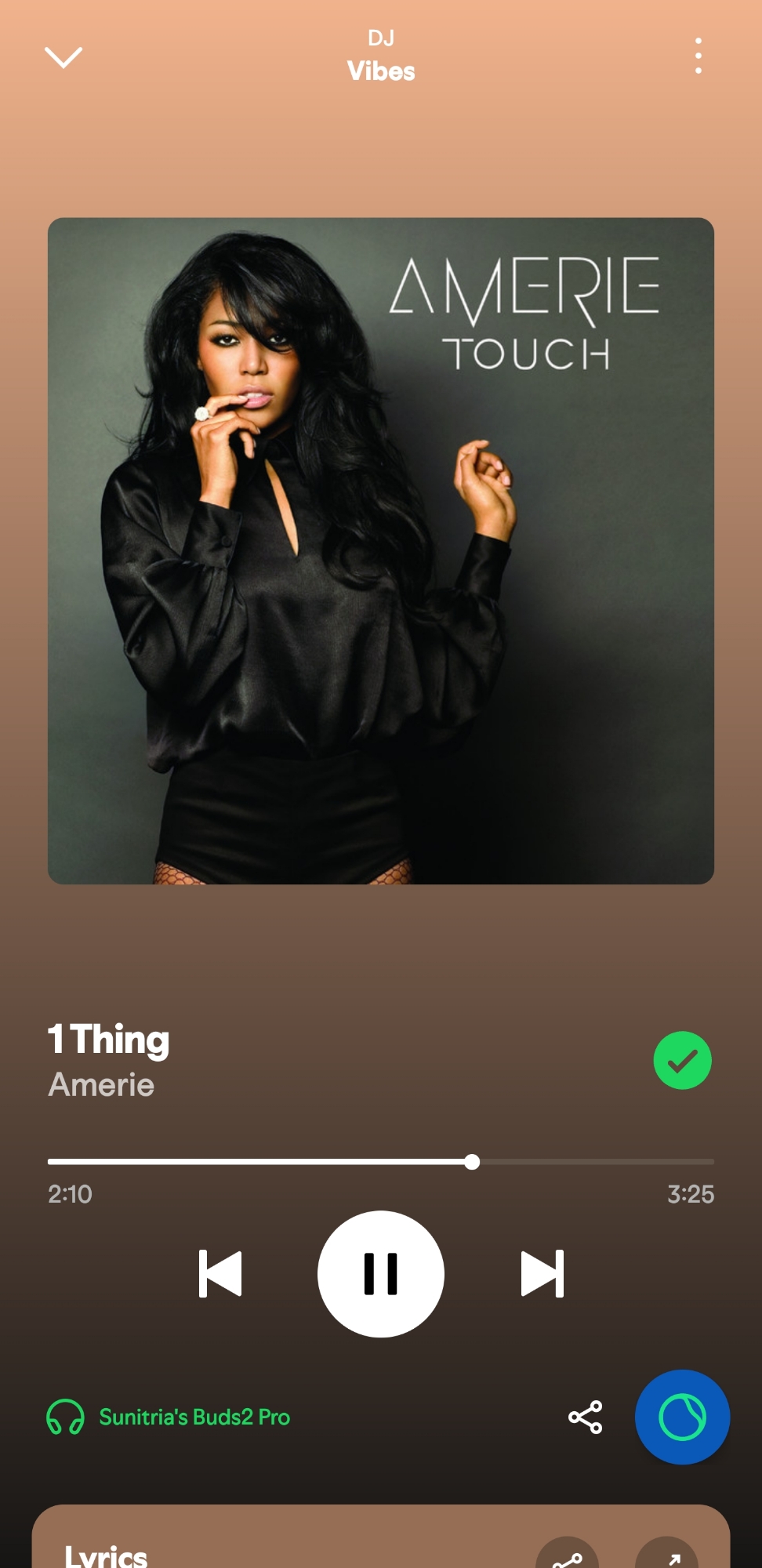Screen dimensions: 762x1568
Task: Pause the current song
Action: tap(381, 1274)
